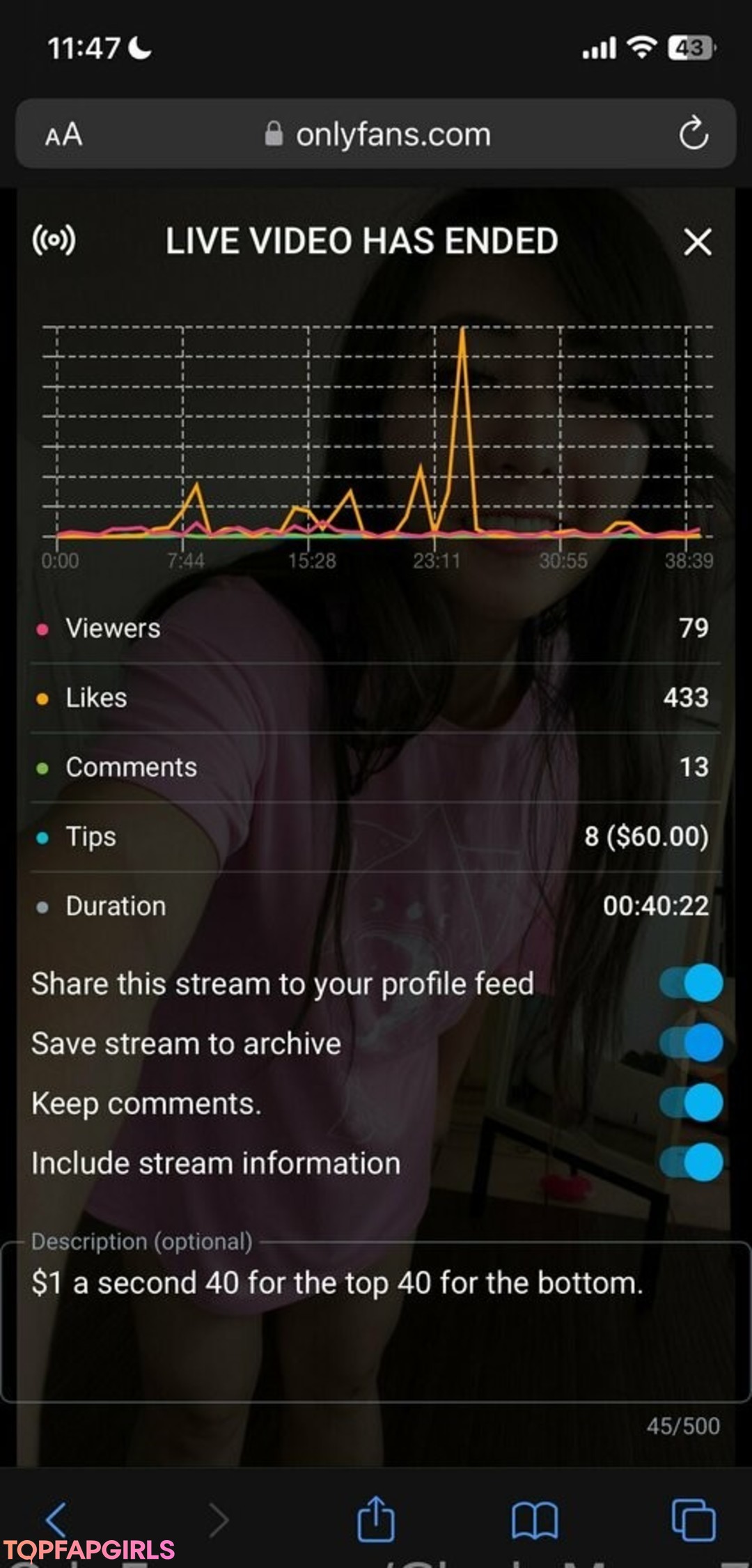Close the live video ended dialog
Screen dimensions: 752x1568
click(x=697, y=242)
